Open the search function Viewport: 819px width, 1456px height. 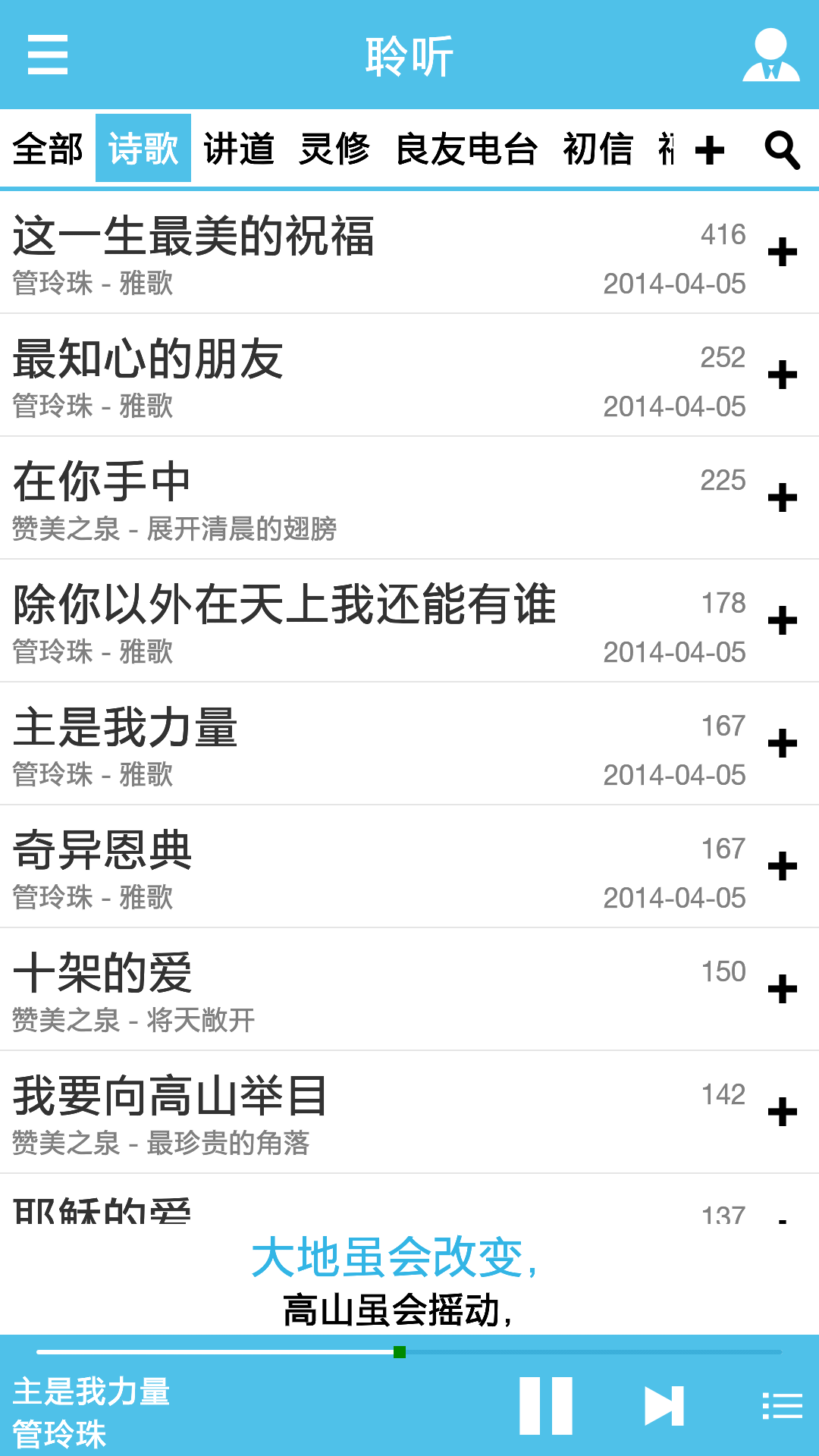[783, 150]
